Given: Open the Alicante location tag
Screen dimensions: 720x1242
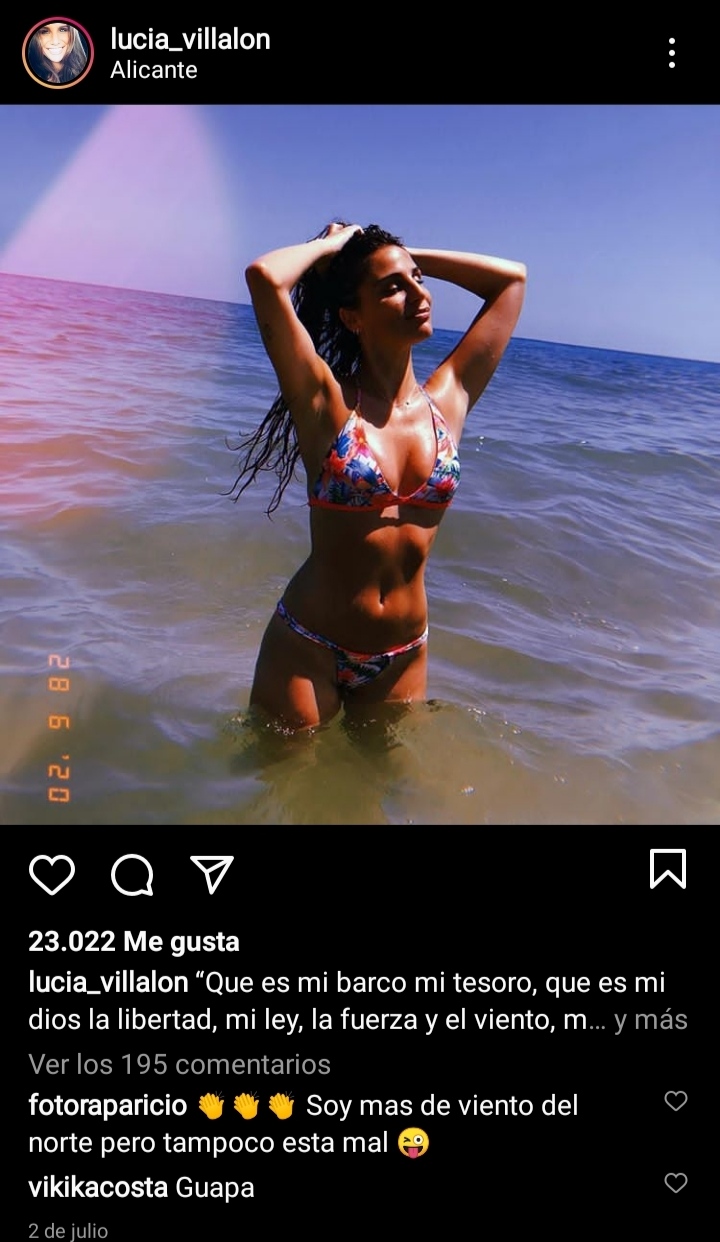Looking at the screenshot, I should [x=153, y=70].
